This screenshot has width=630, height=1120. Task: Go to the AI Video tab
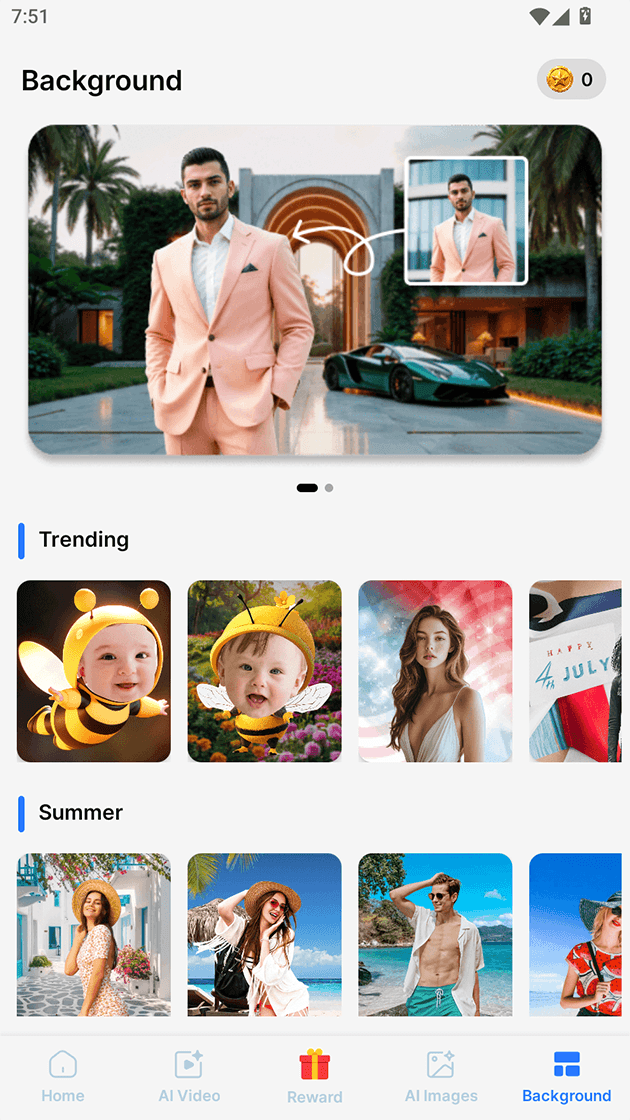point(189,1077)
